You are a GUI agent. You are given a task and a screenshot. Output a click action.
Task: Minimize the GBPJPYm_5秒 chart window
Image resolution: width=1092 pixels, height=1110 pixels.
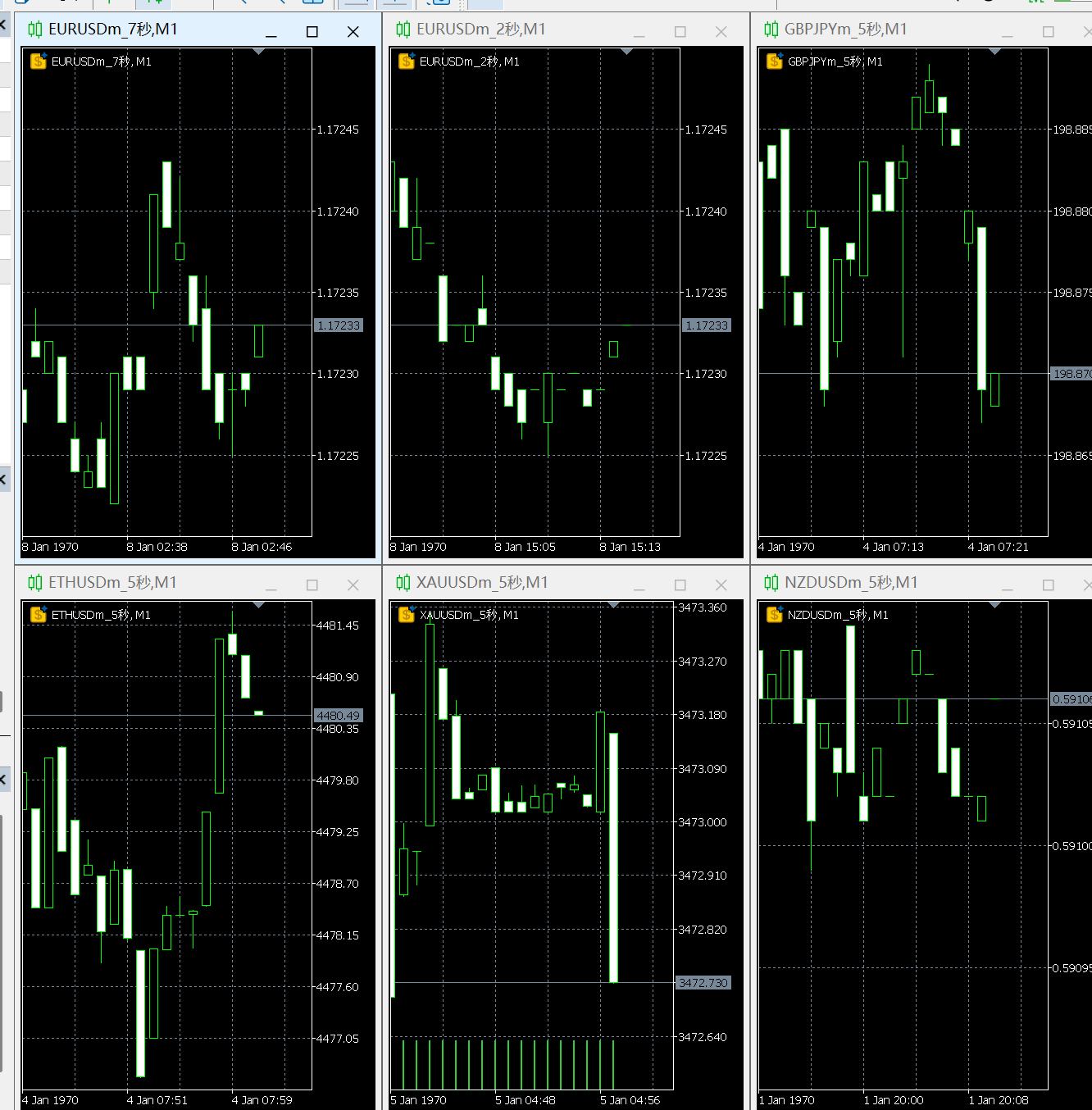pyautogui.click(x=1008, y=32)
